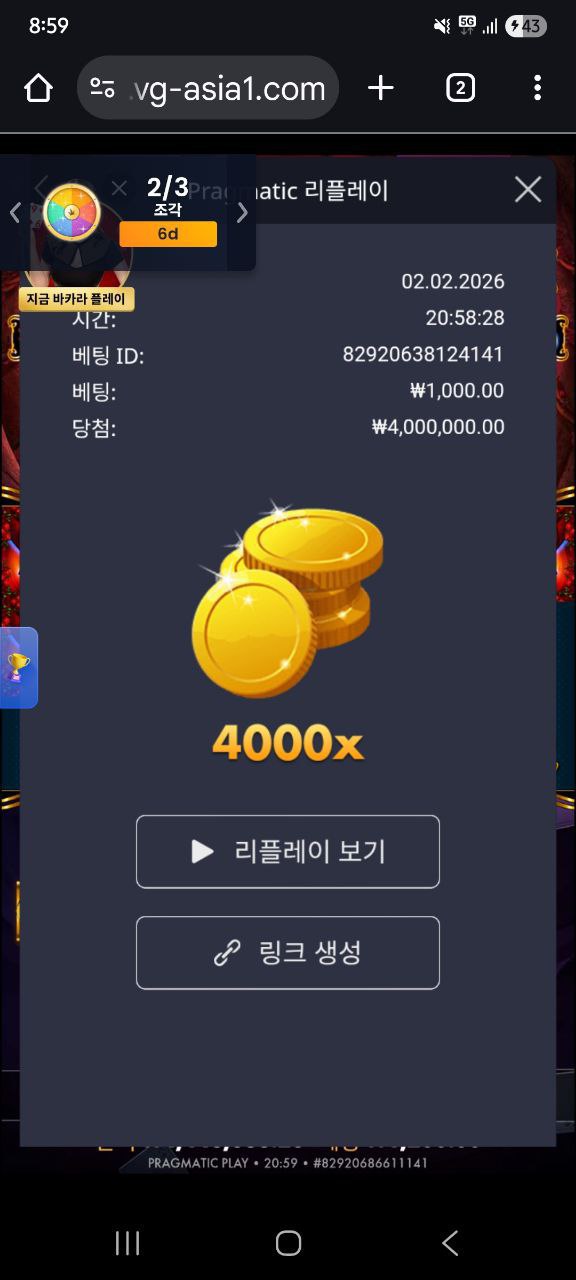Tap the vg-asia1.com address bar

tap(208, 88)
